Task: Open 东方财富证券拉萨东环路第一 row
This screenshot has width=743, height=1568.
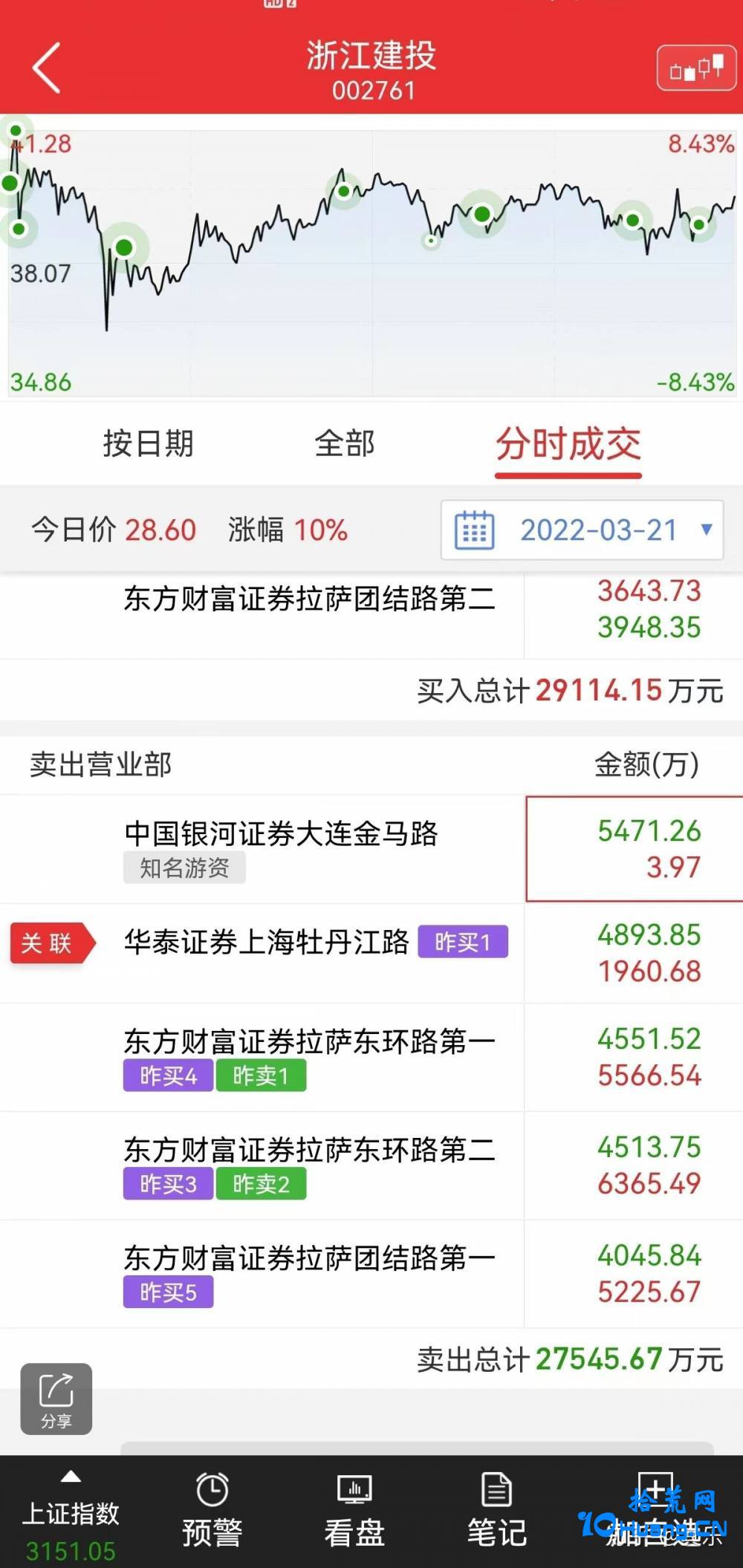Action: pyautogui.click(x=371, y=1057)
